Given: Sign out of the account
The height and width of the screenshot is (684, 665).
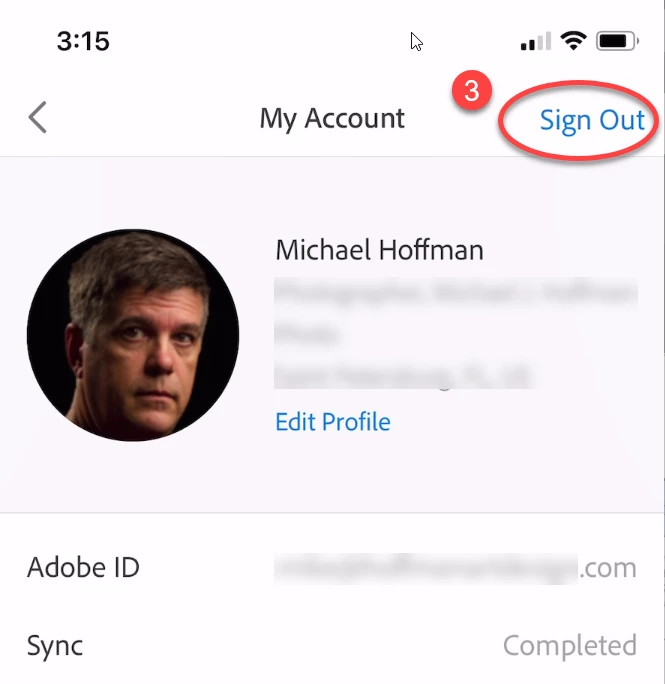Looking at the screenshot, I should (x=591, y=119).
